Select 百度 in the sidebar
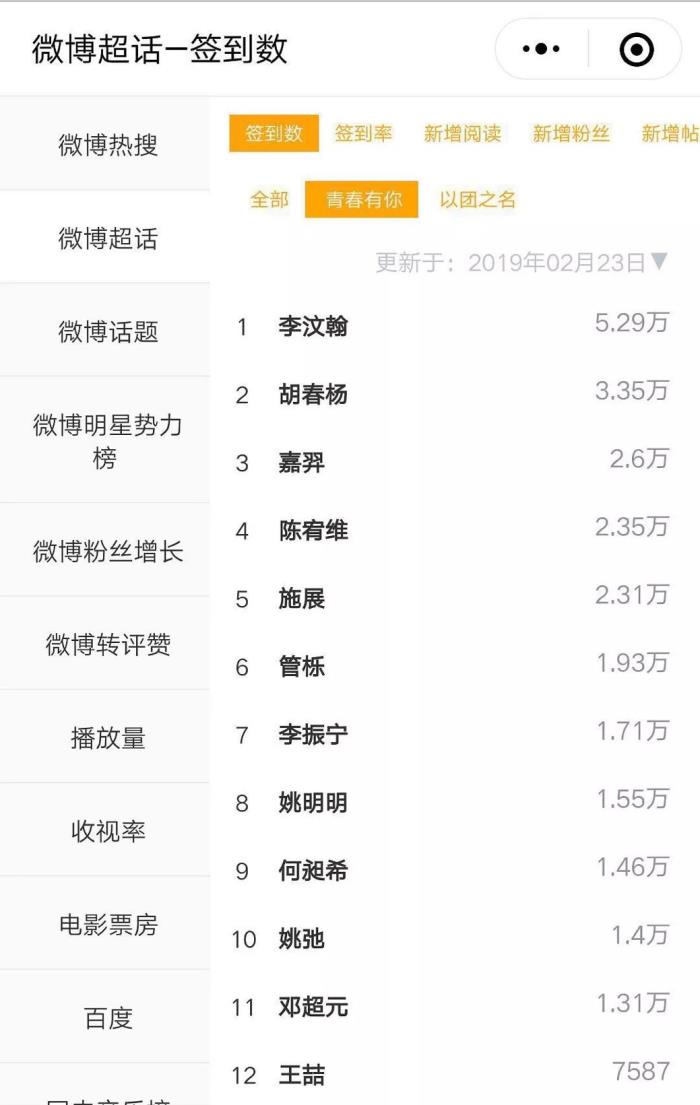 [107, 1018]
